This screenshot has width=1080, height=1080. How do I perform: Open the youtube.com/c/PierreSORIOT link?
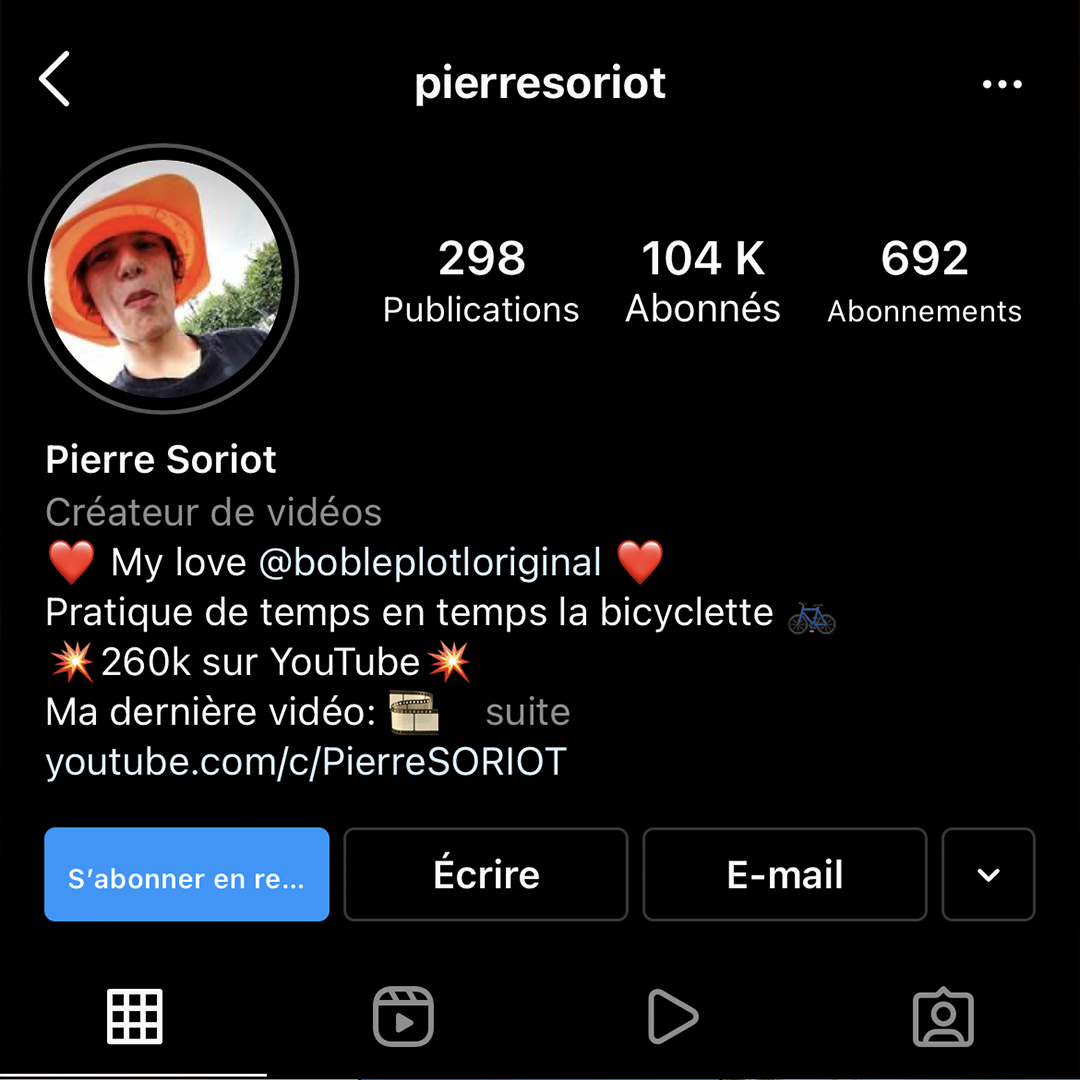[x=306, y=762]
